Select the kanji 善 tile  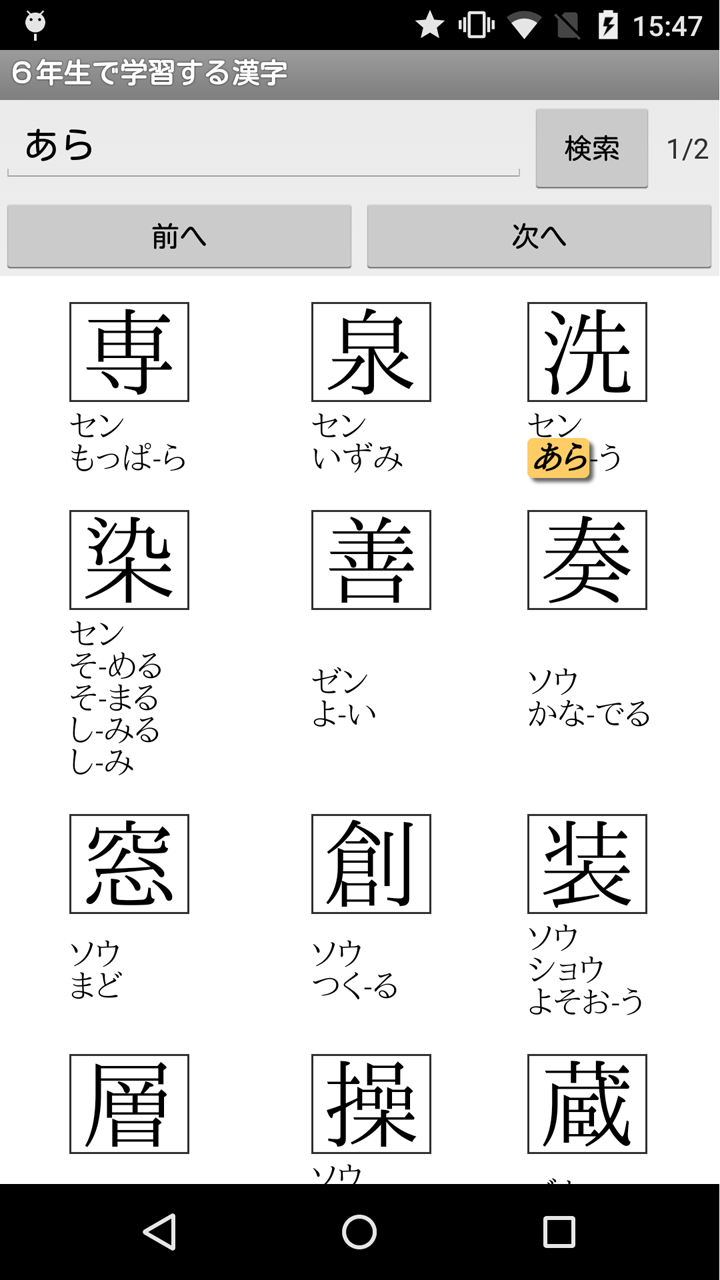(371, 560)
